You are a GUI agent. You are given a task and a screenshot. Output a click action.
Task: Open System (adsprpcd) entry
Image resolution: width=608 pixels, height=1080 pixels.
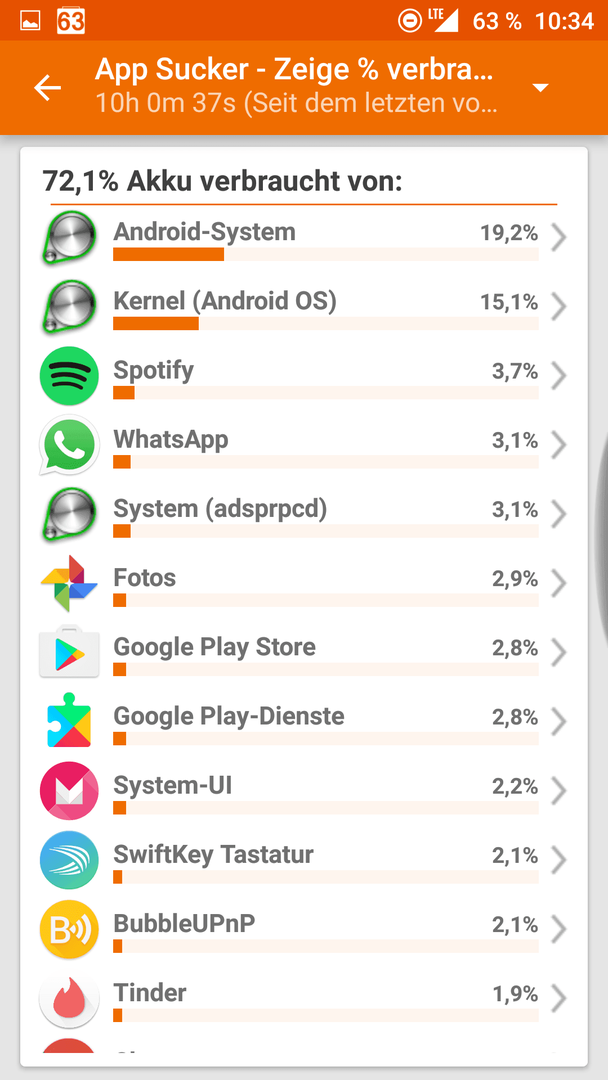(x=304, y=514)
